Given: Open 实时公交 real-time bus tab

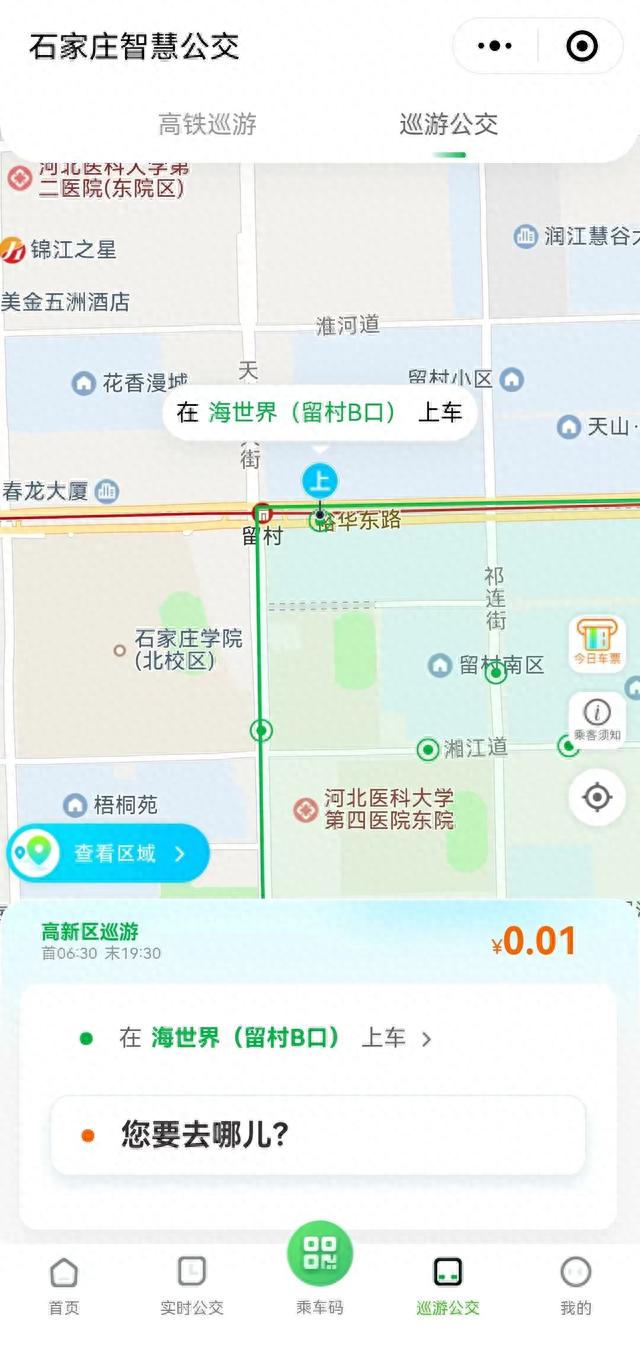Looking at the screenshot, I should 191,1285.
